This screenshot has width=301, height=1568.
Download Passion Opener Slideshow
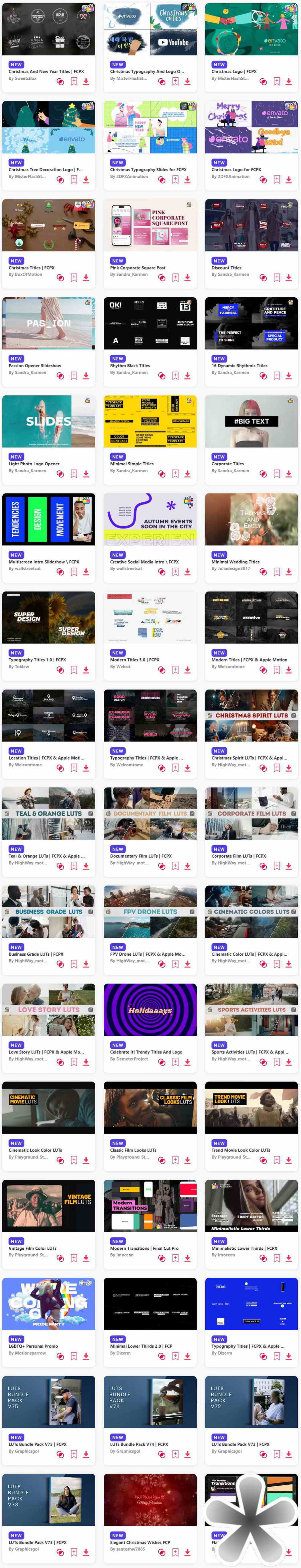[86, 376]
